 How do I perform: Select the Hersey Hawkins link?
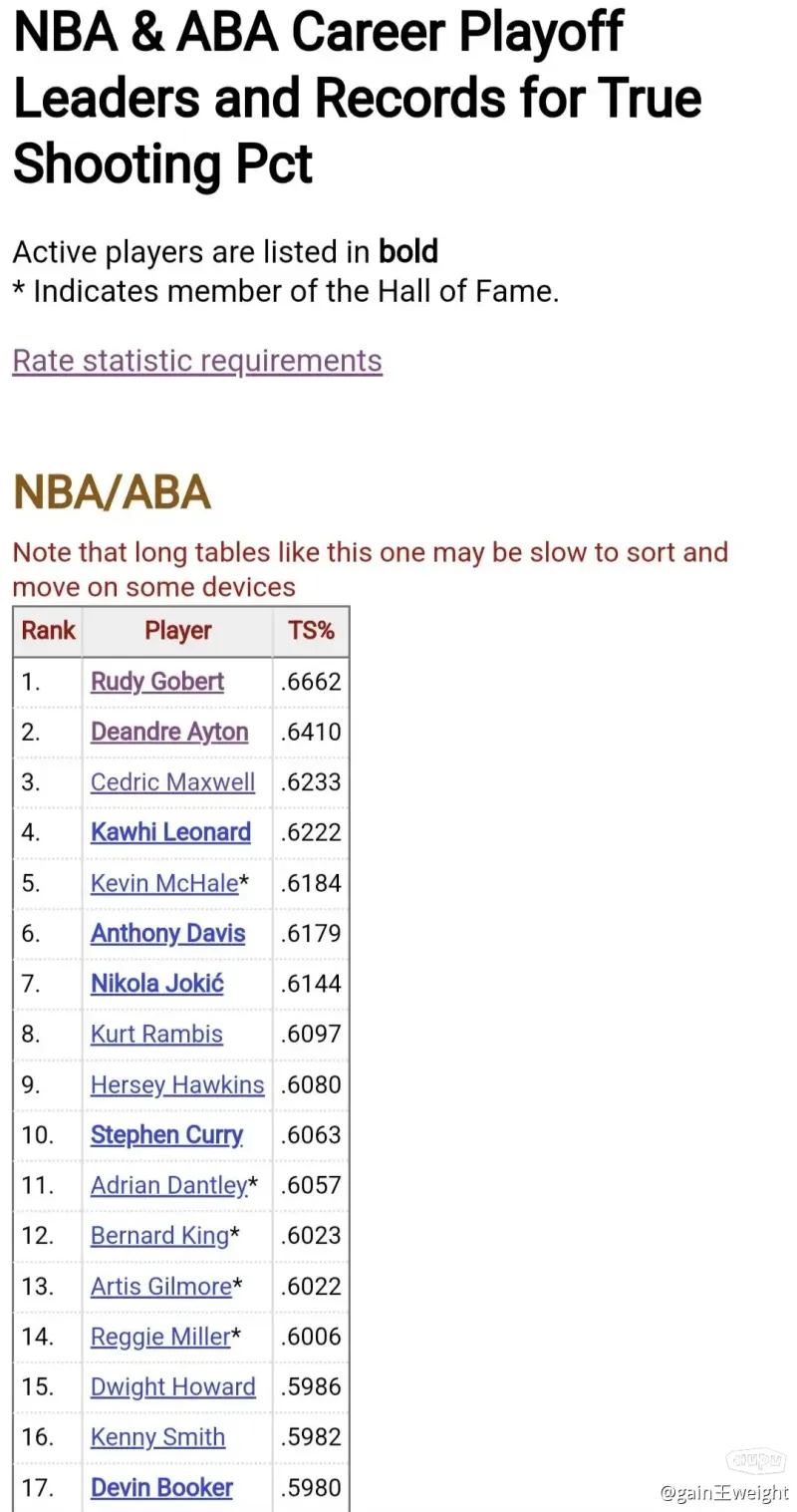tap(177, 1084)
